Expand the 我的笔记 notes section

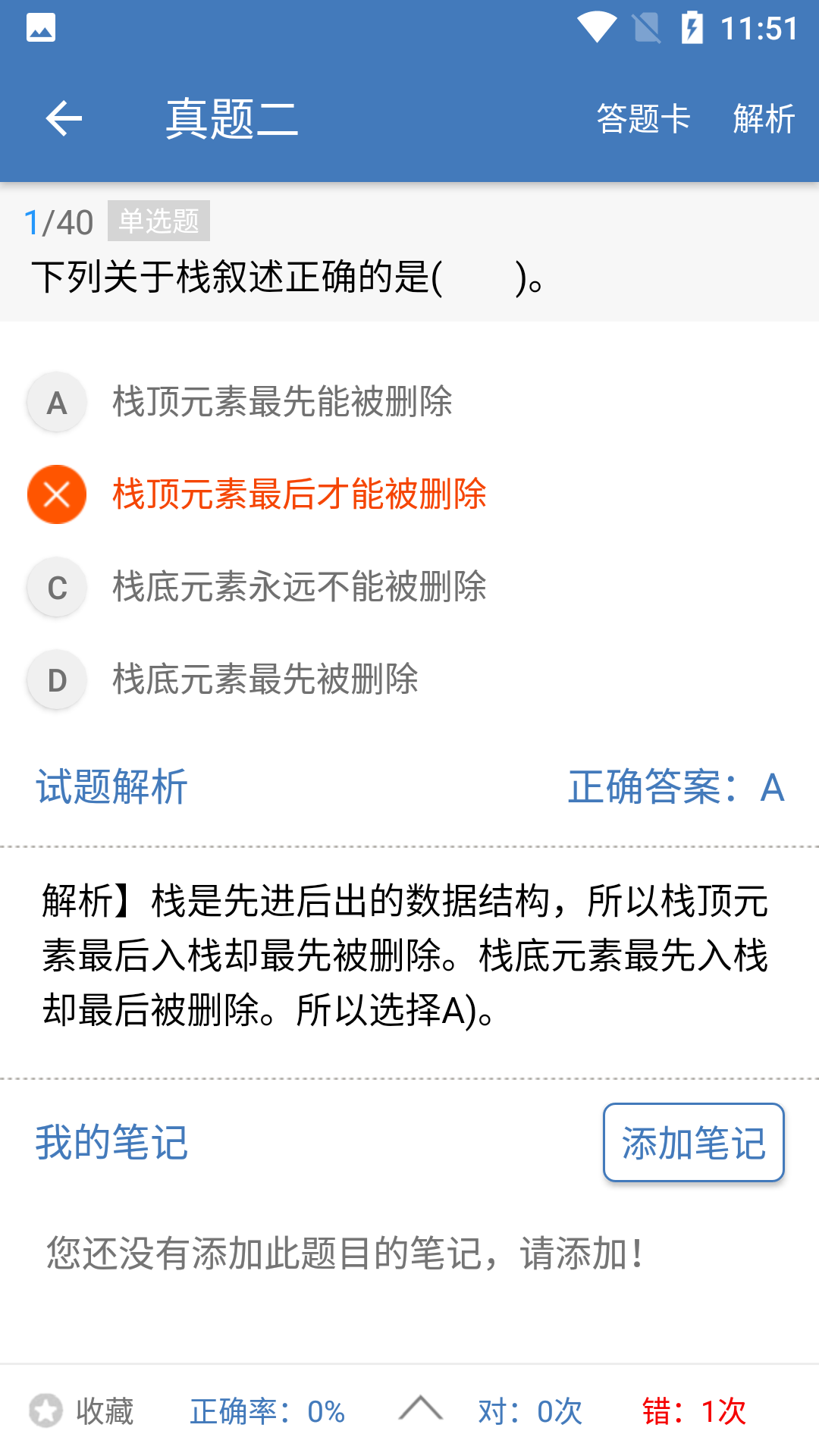point(112,1143)
